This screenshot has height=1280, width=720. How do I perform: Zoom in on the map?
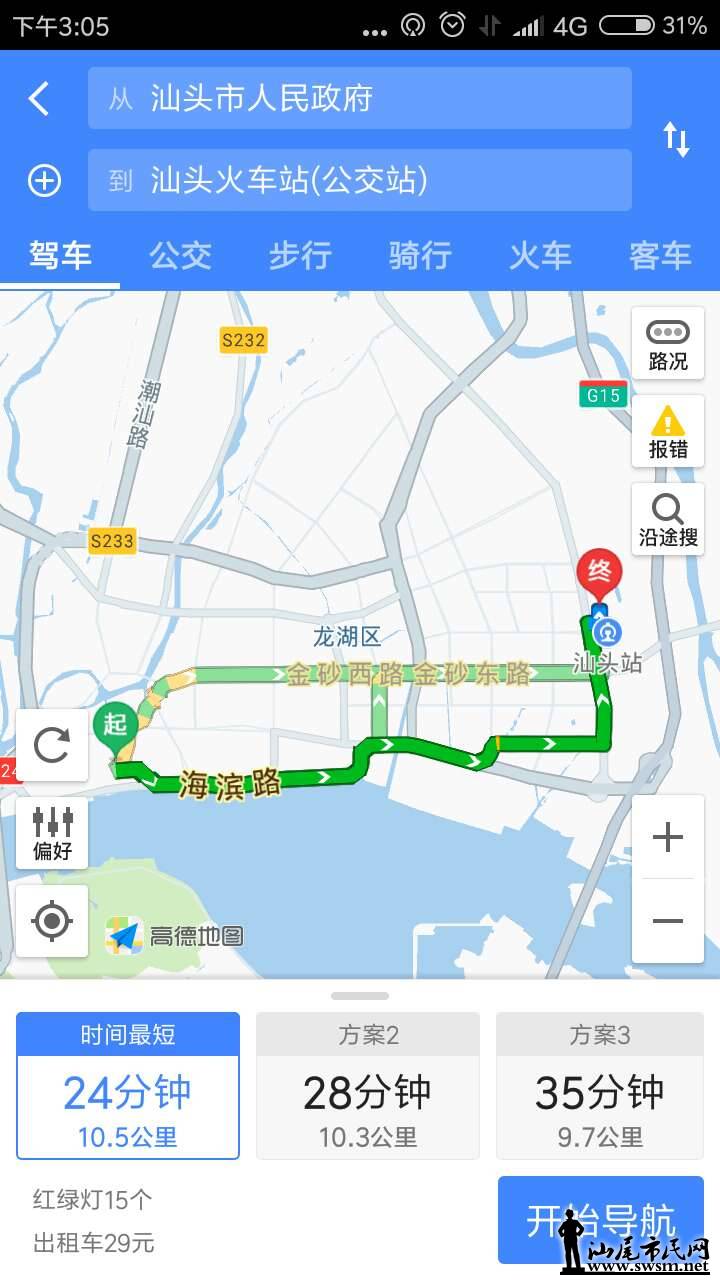tap(668, 837)
